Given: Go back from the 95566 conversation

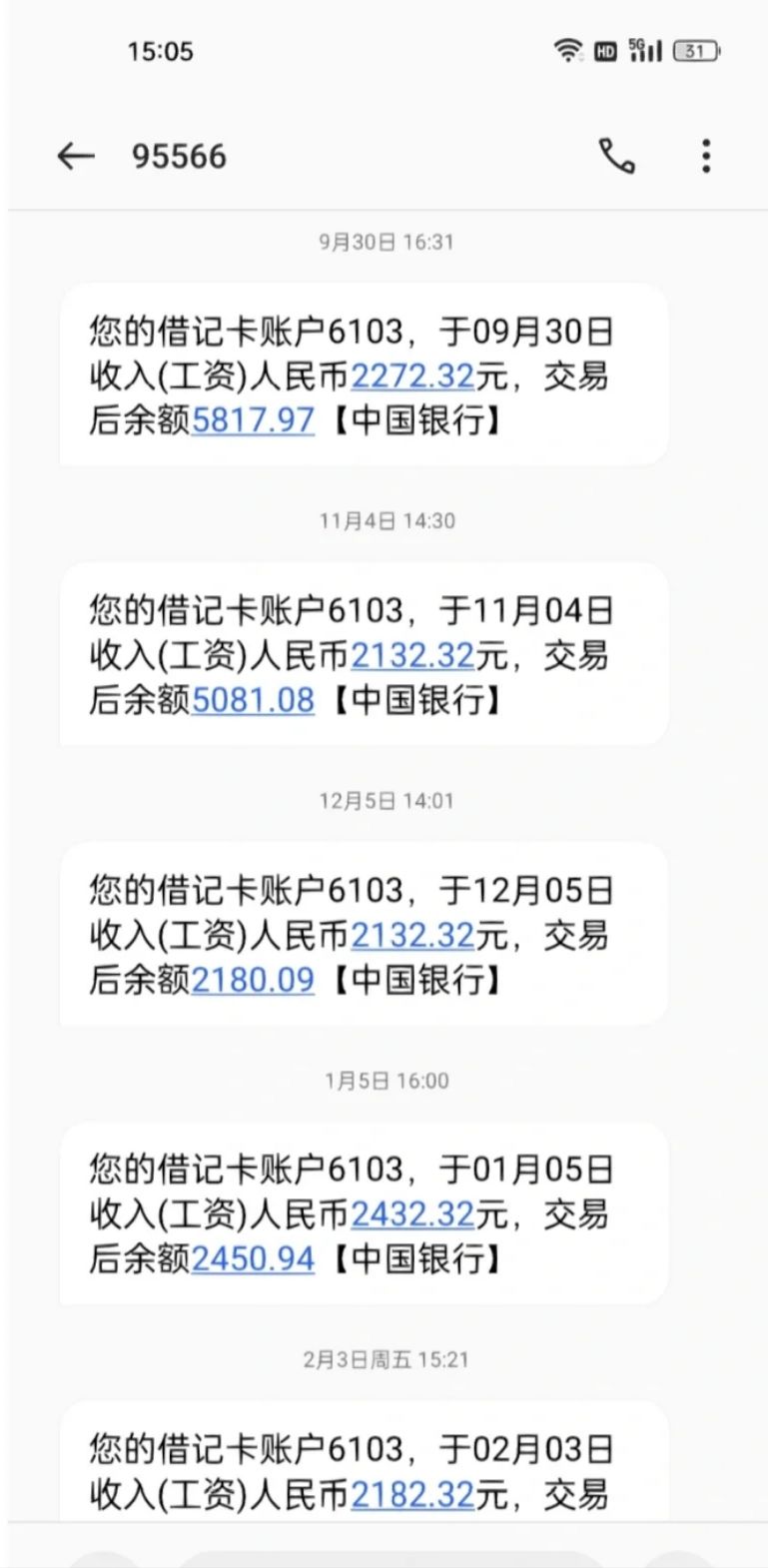Looking at the screenshot, I should [75, 156].
